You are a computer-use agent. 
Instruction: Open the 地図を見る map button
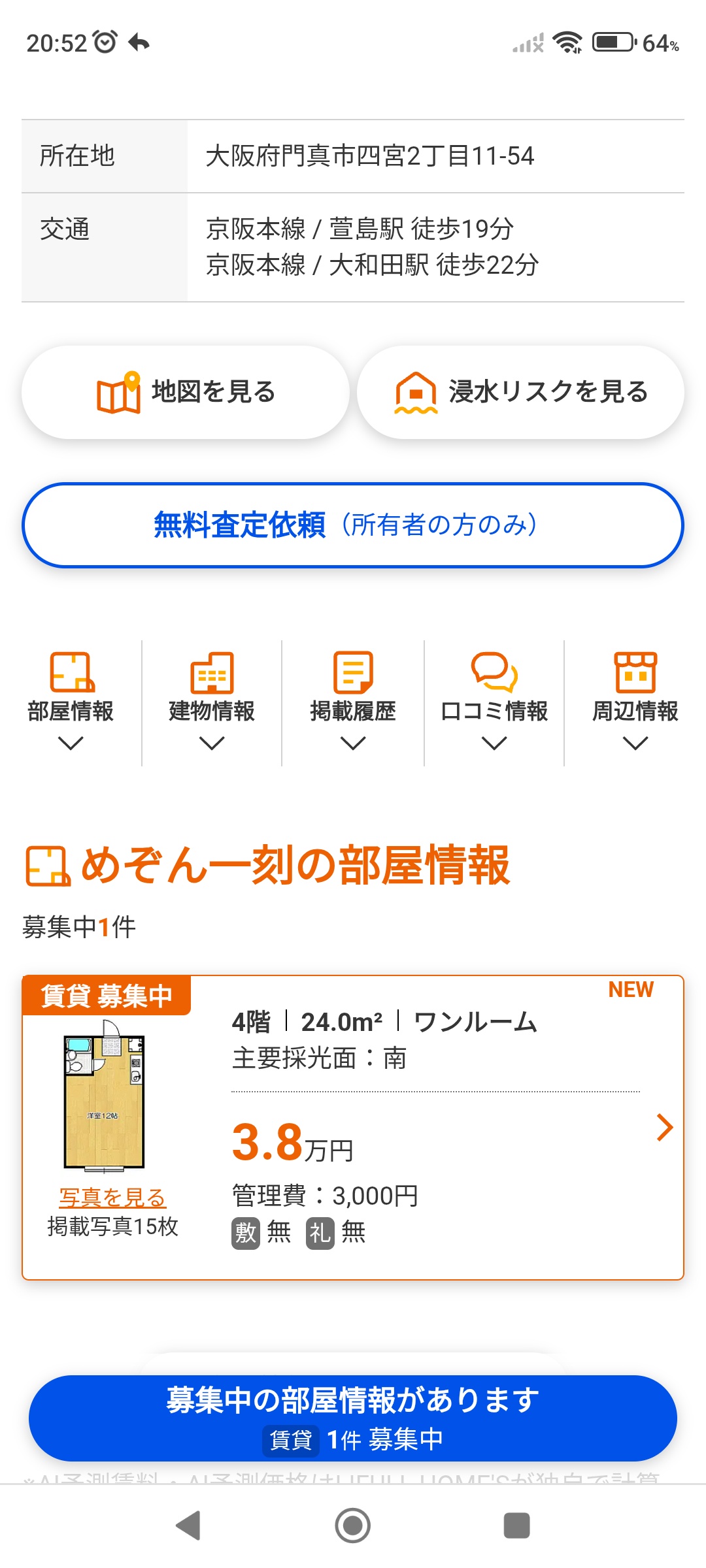(186, 392)
